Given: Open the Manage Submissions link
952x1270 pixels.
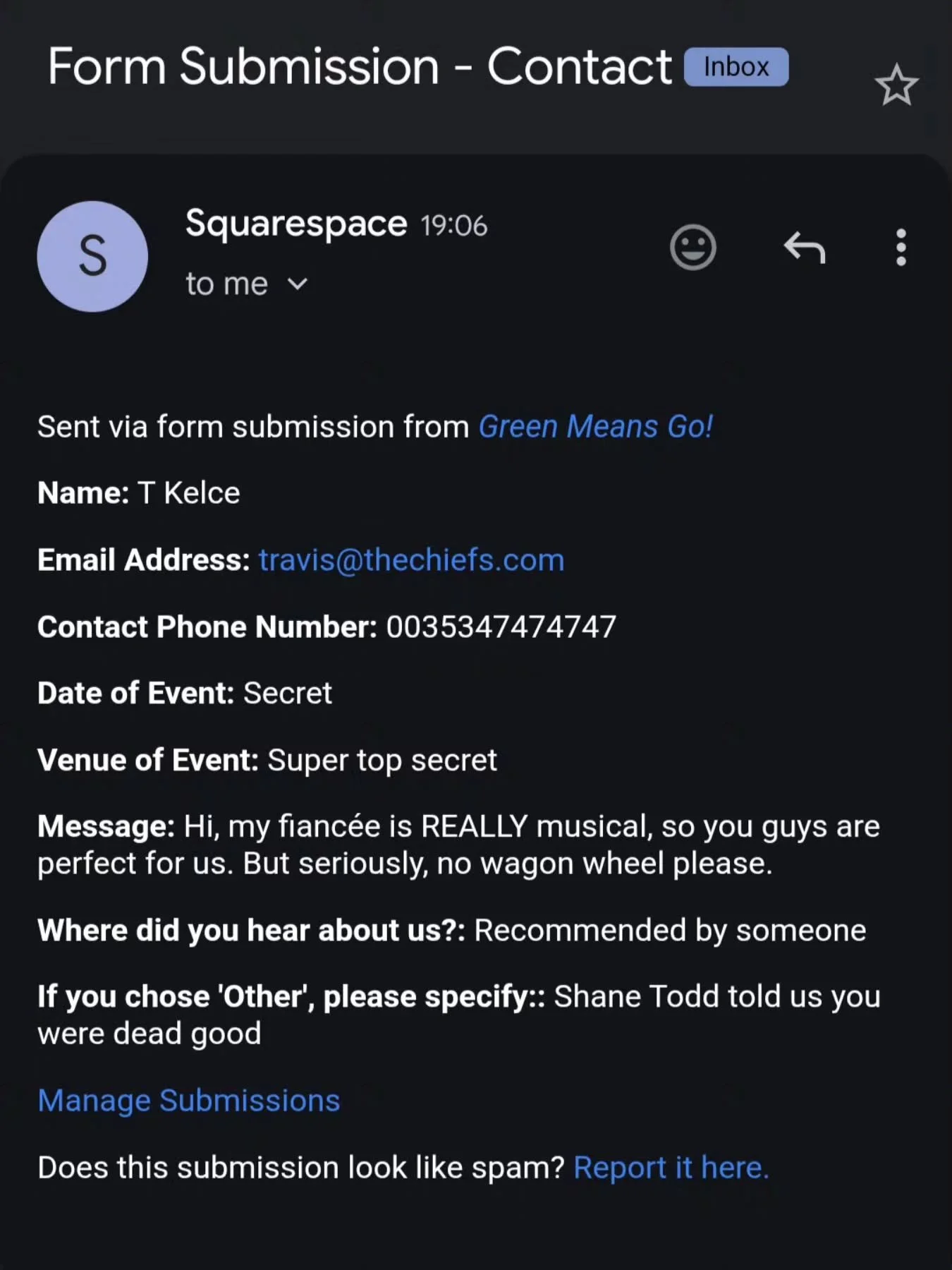Looking at the screenshot, I should point(189,1101).
